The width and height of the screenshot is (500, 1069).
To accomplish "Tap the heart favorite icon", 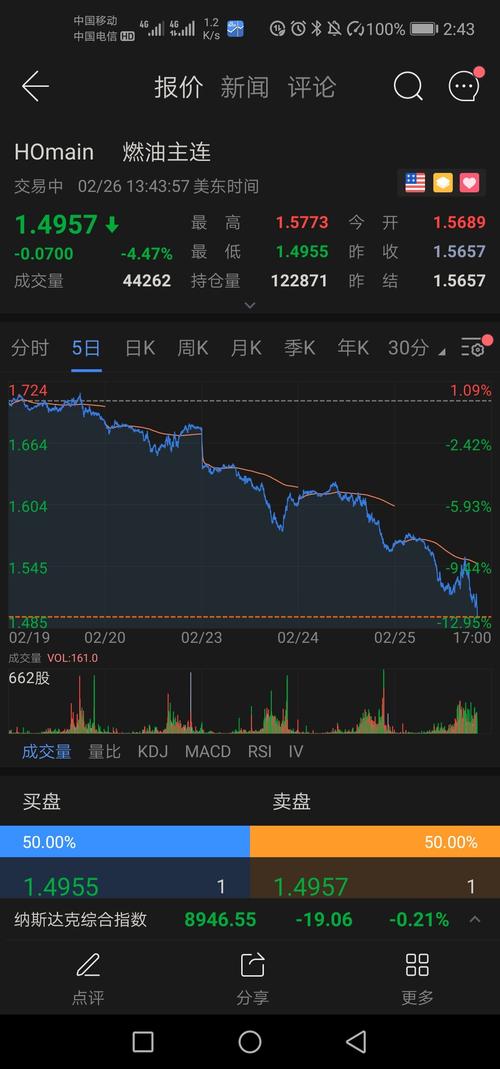I will pyautogui.click(x=469, y=183).
